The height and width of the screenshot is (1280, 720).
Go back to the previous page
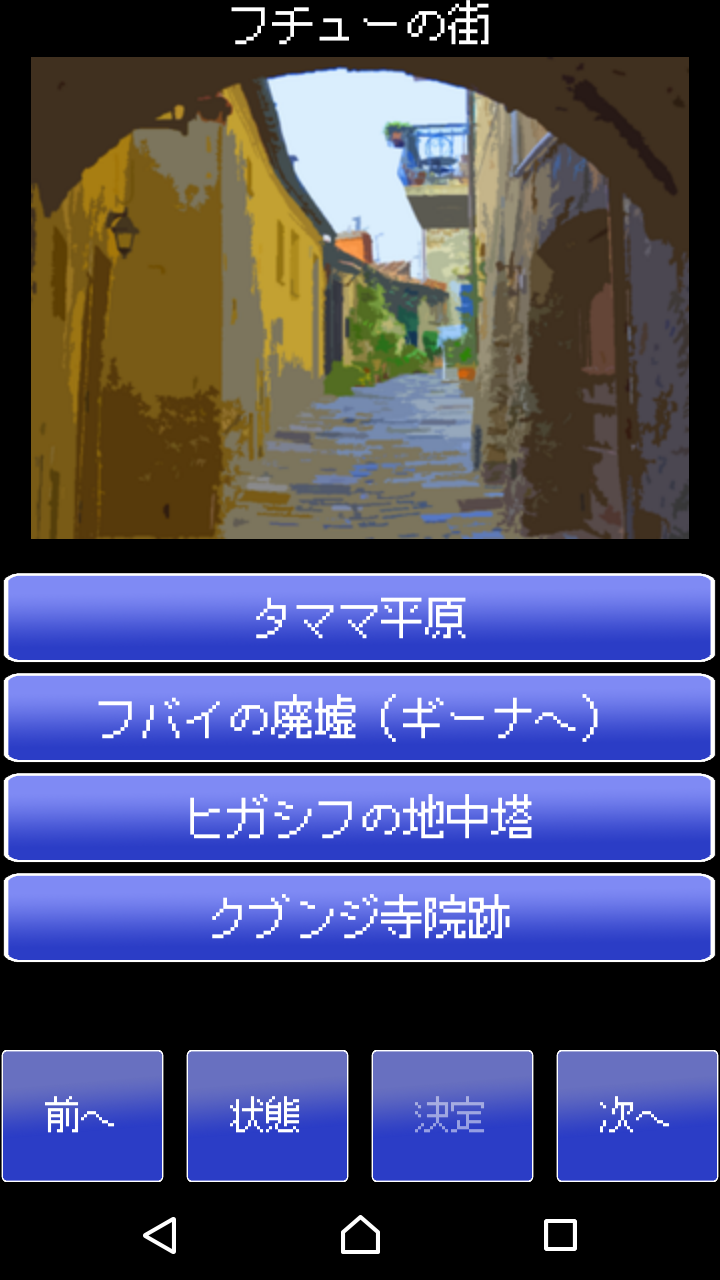[83, 1115]
